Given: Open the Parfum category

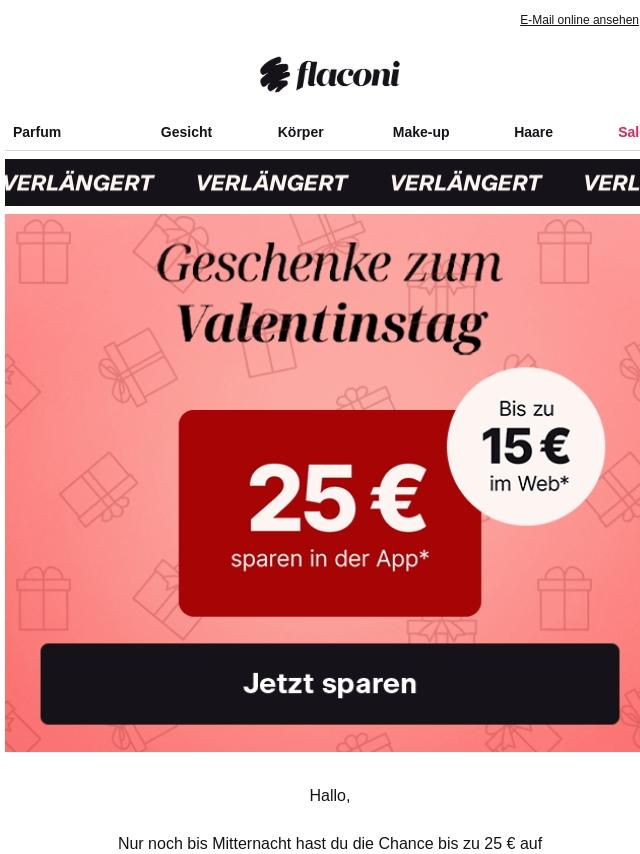Looking at the screenshot, I should coord(37,132).
